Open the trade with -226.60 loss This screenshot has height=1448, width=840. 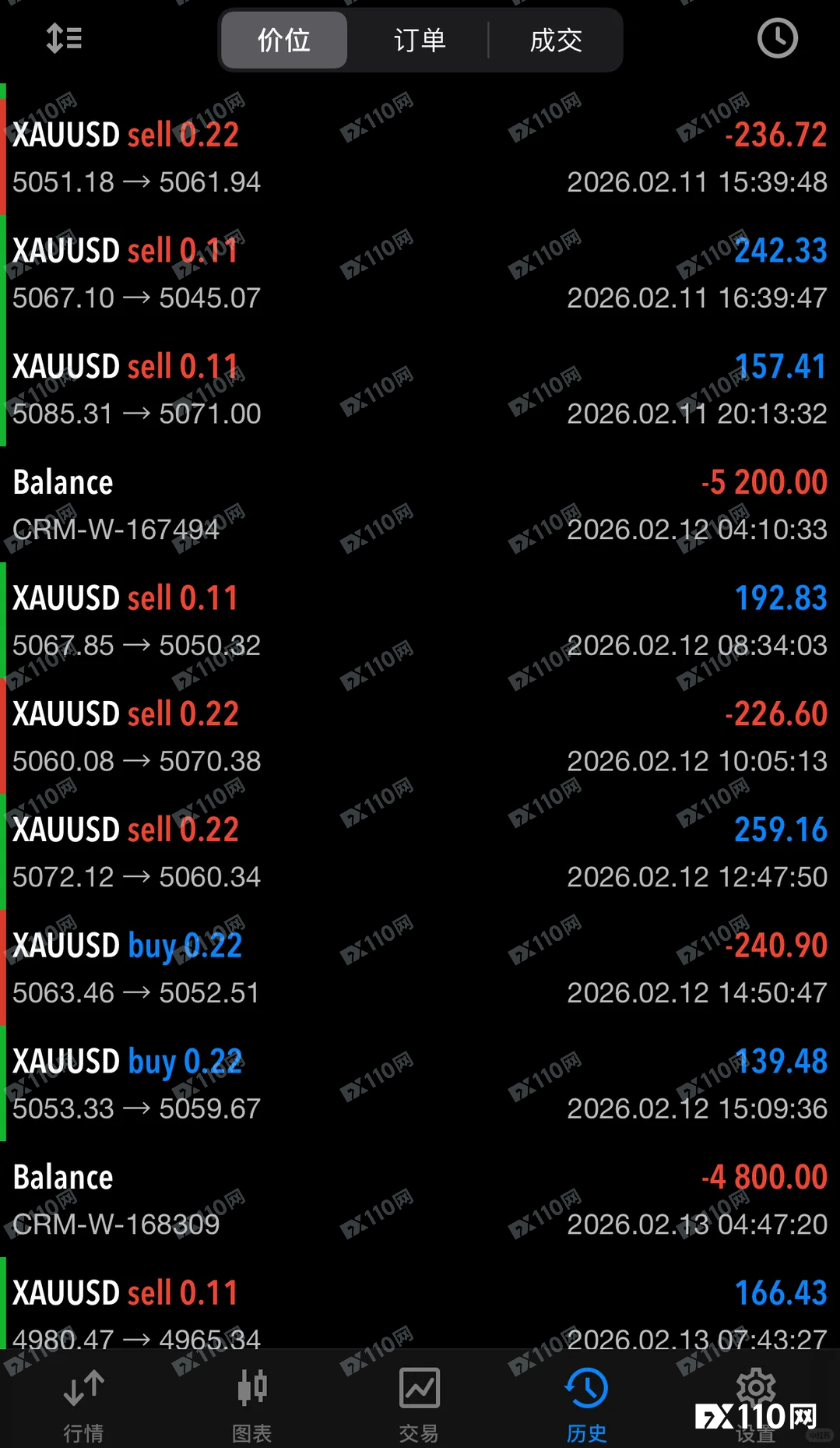420,737
